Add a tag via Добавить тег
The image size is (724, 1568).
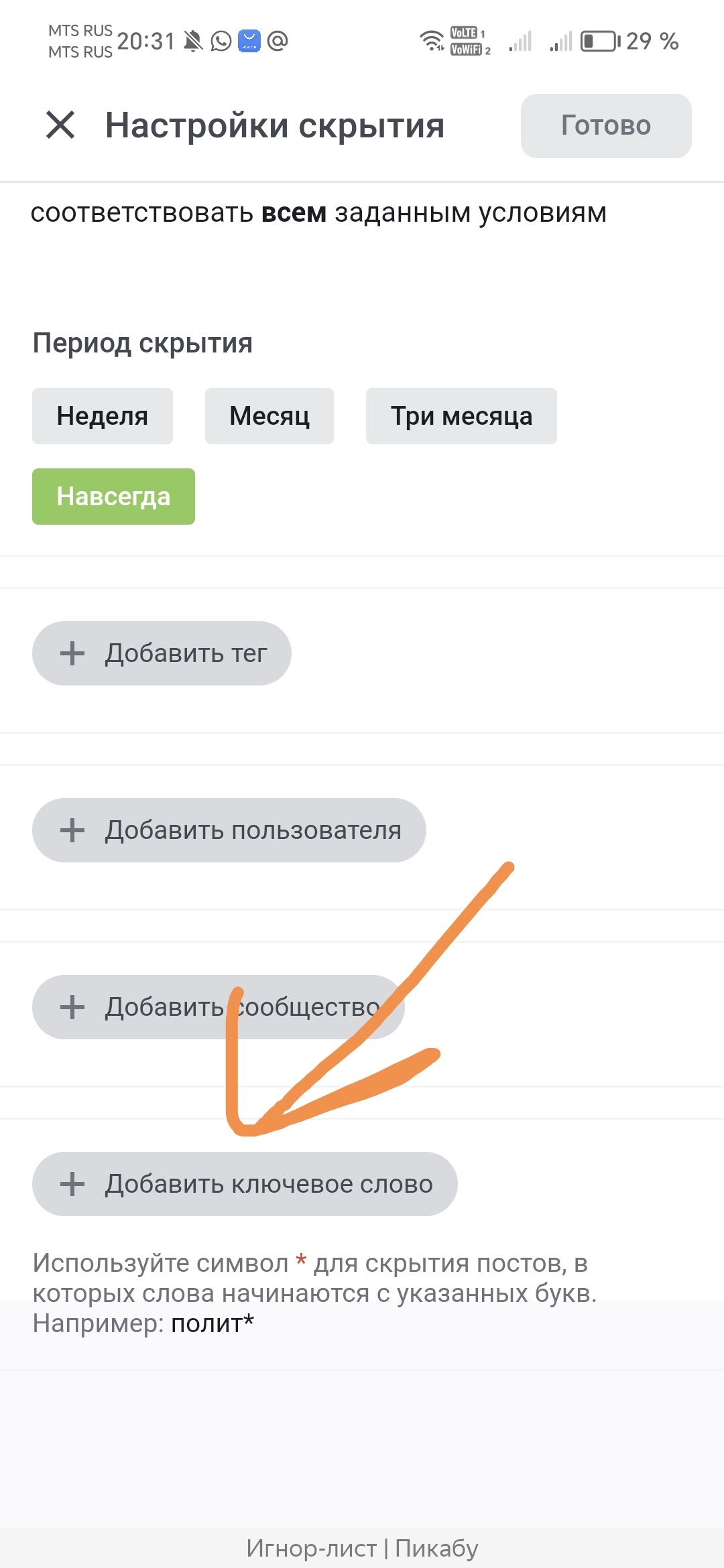pyautogui.click(x=162, y=653)
